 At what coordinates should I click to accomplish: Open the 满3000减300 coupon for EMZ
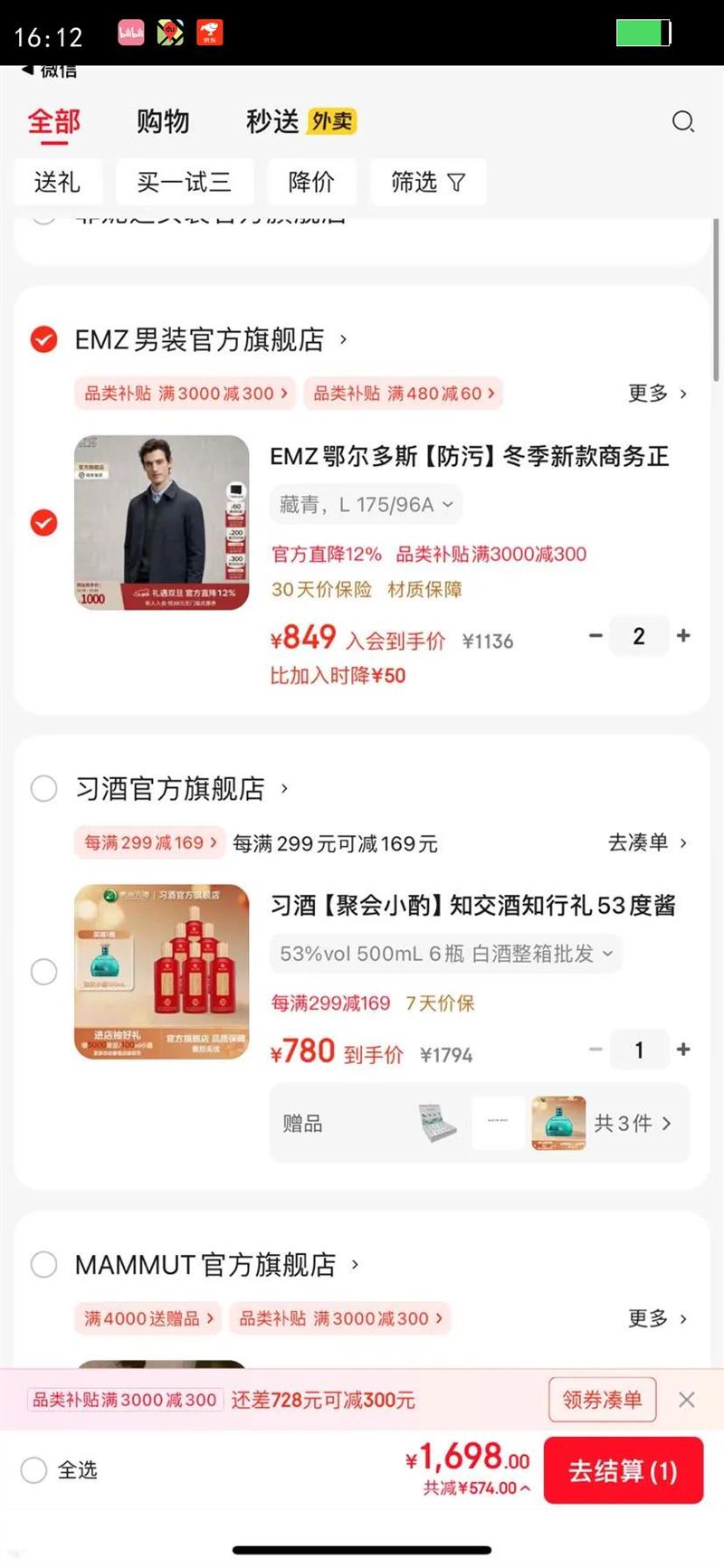[x=186, y=394]
